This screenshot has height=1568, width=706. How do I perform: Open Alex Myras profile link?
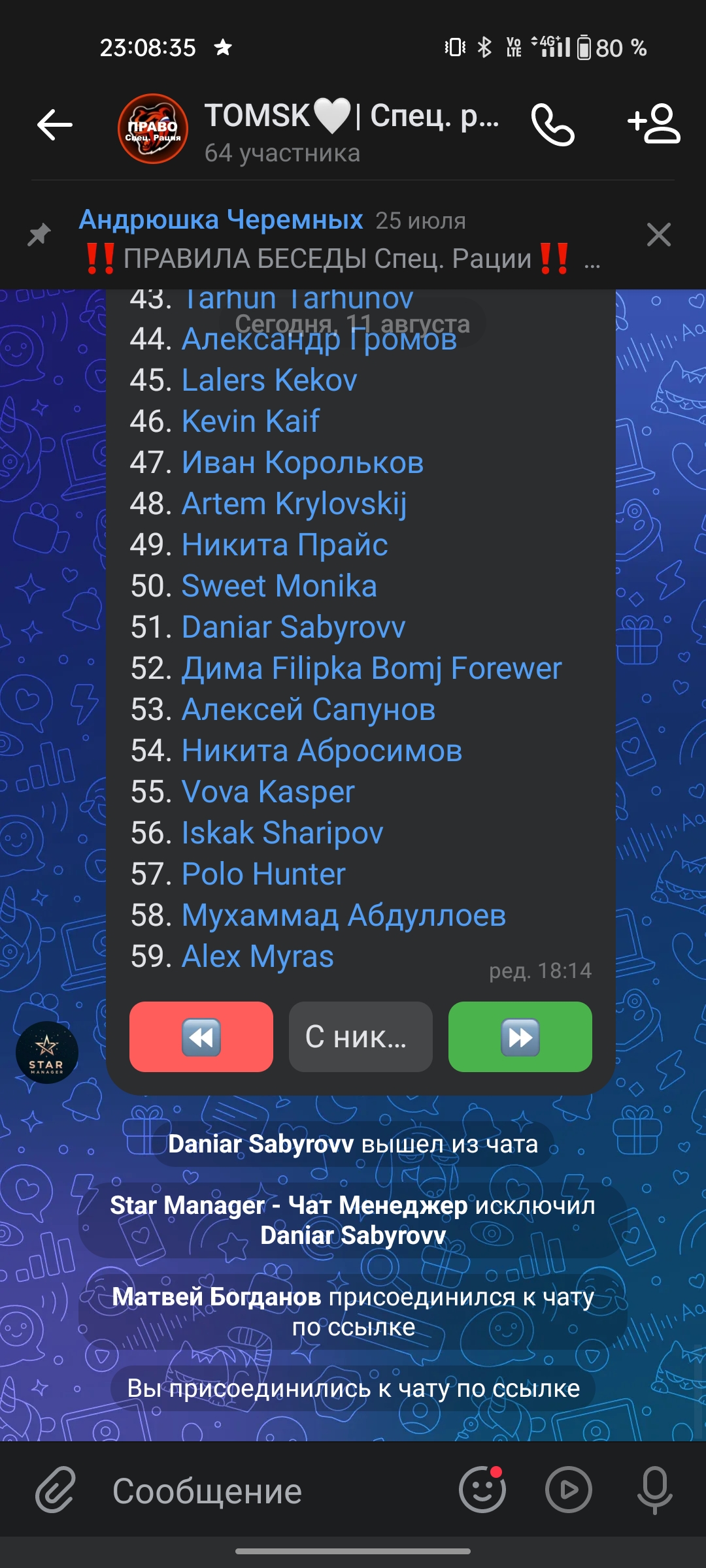(258, 956)
